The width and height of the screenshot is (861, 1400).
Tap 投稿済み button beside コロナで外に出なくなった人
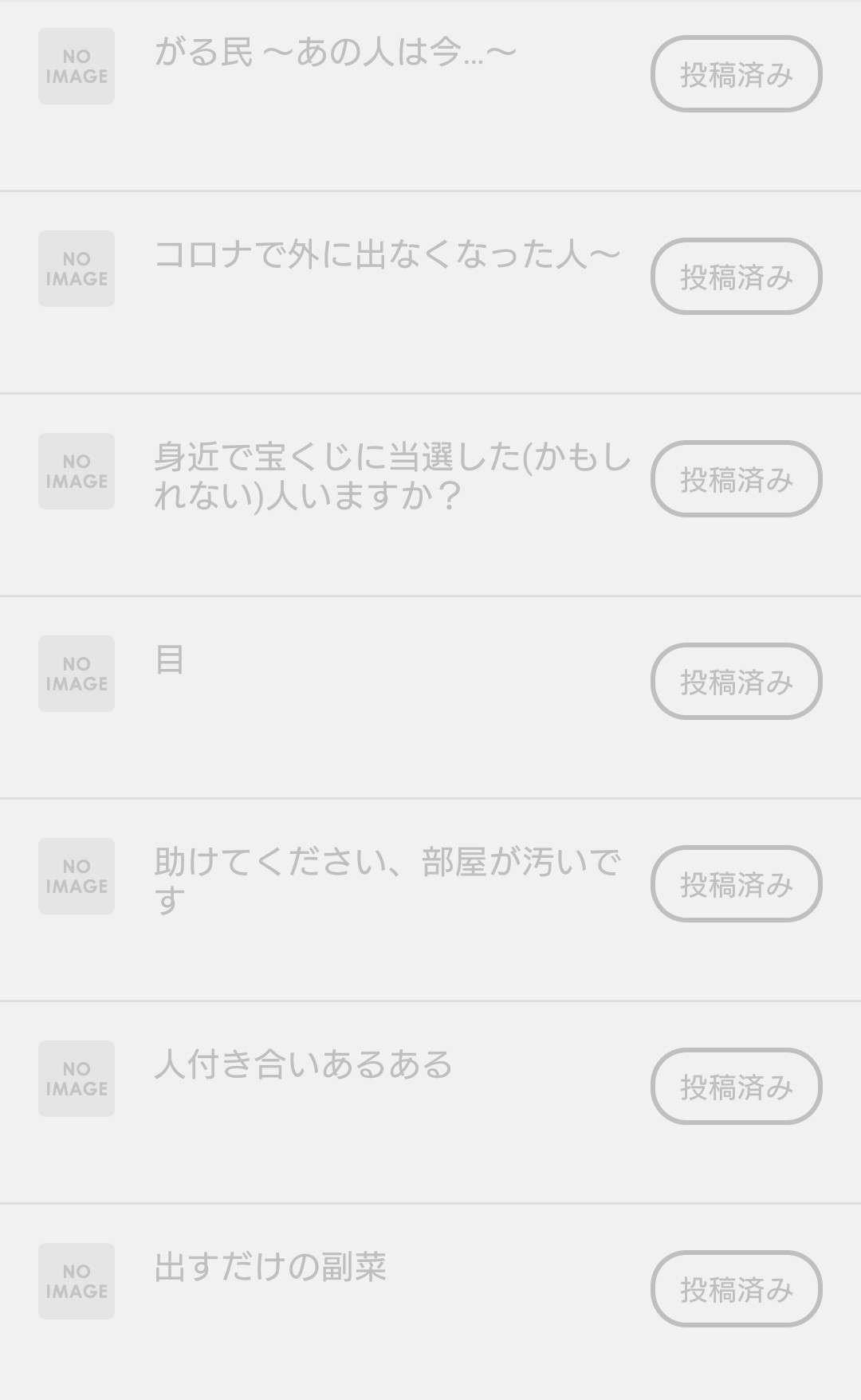[x=736, y=277]
